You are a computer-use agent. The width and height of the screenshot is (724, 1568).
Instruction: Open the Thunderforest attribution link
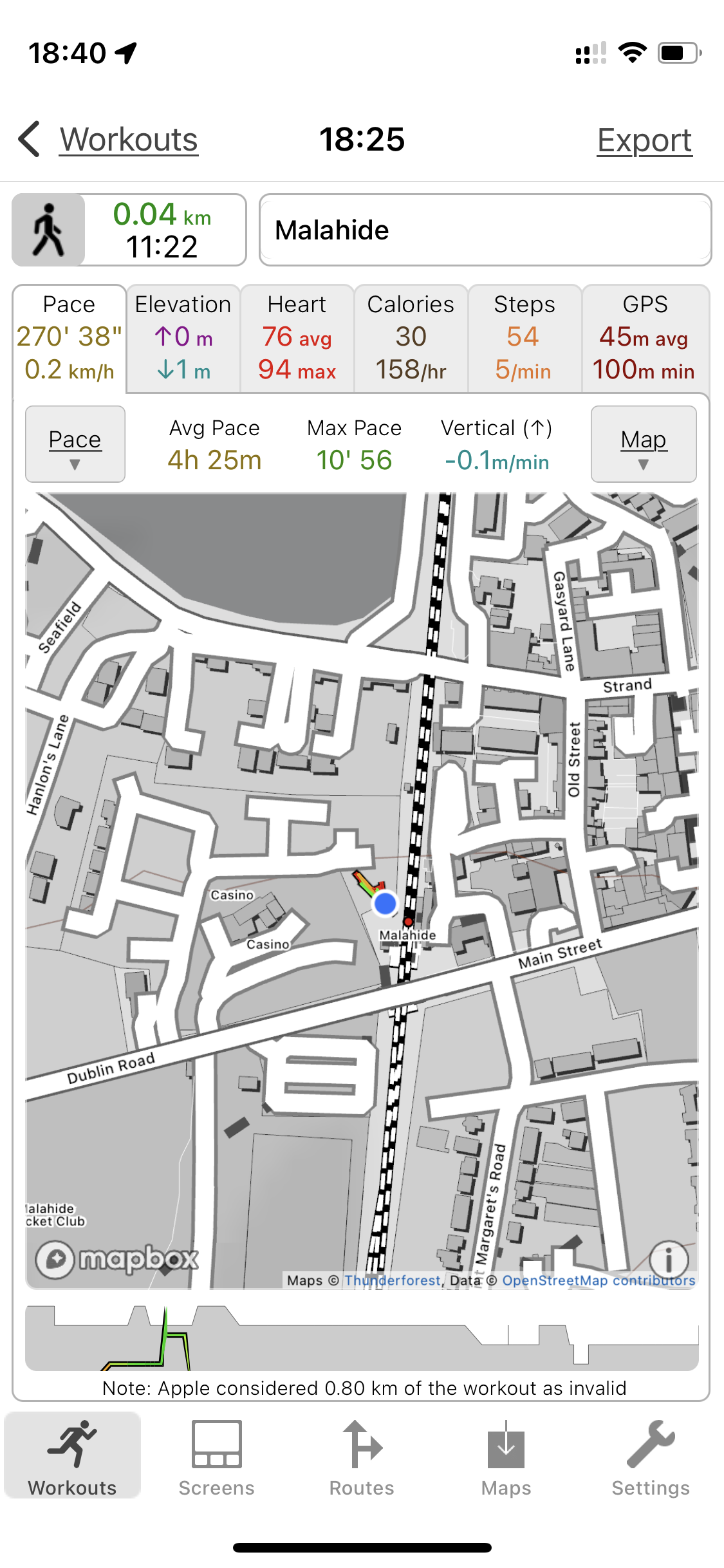[393, 1280]
